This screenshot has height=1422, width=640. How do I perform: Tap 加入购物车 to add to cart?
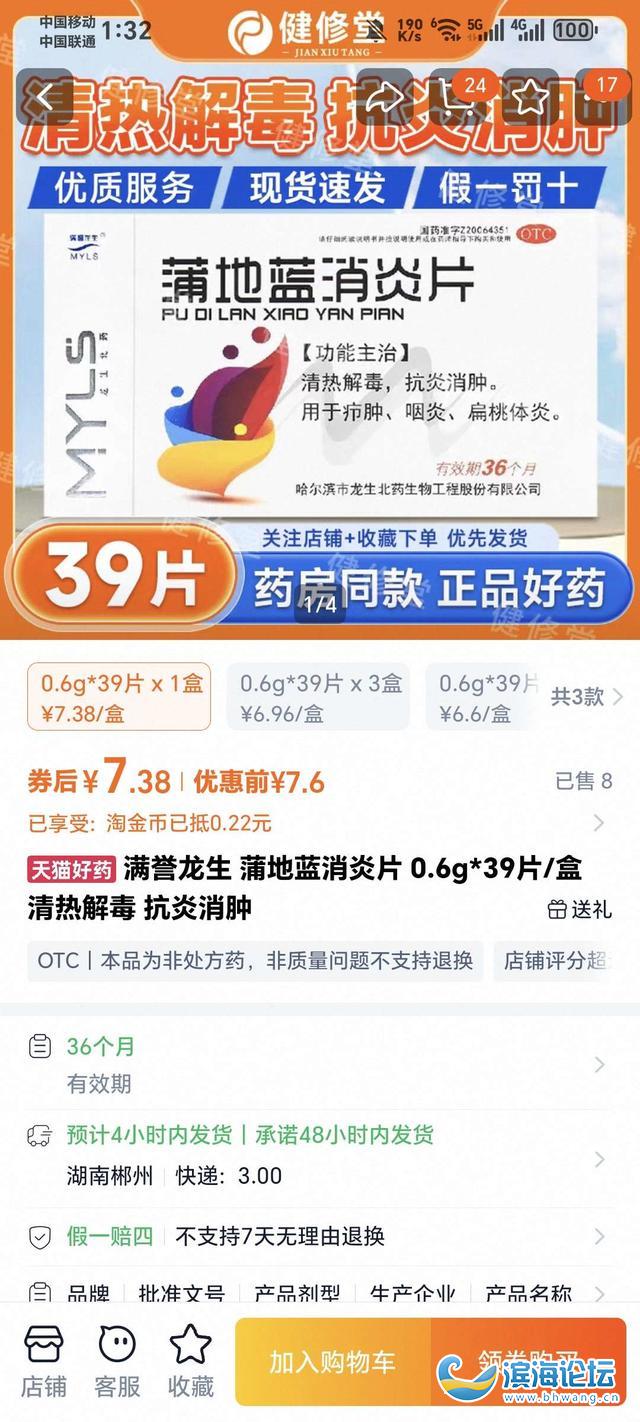coord(332,1362)
